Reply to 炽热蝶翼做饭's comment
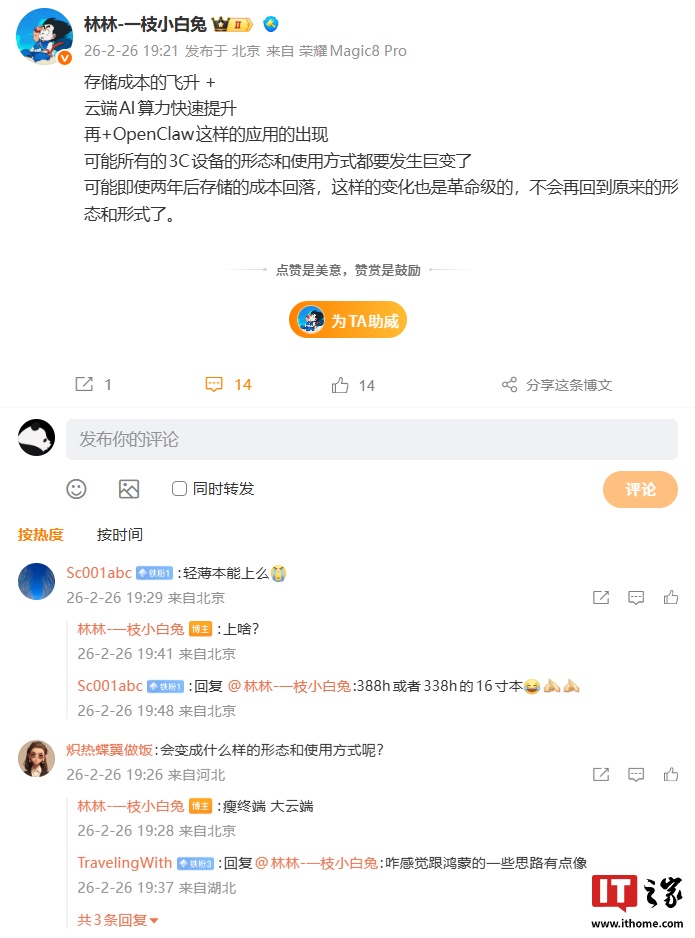Viewport: 695px width, 938px height. (x=636, y=774)
